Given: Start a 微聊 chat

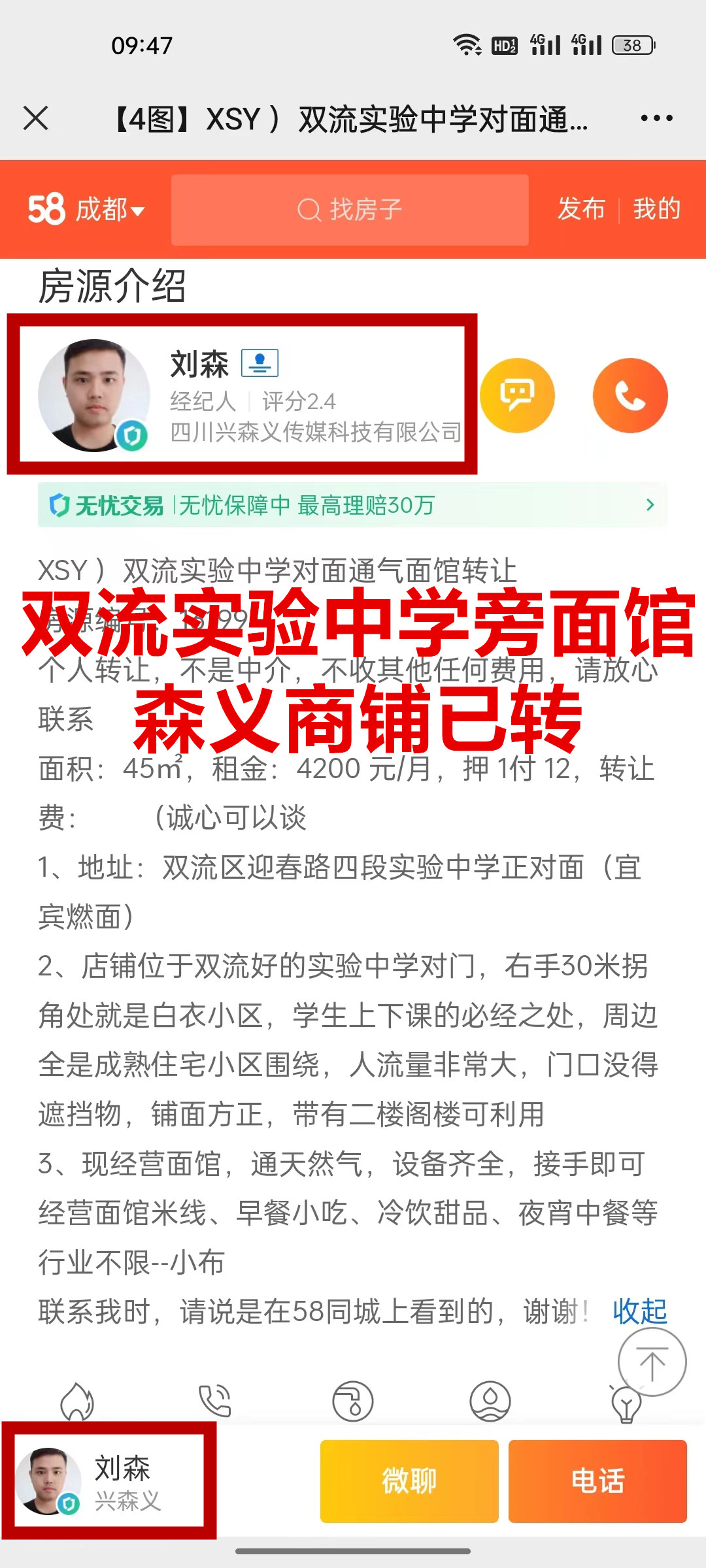Looking at the screenshot, I should click(x=409, y=1481).
